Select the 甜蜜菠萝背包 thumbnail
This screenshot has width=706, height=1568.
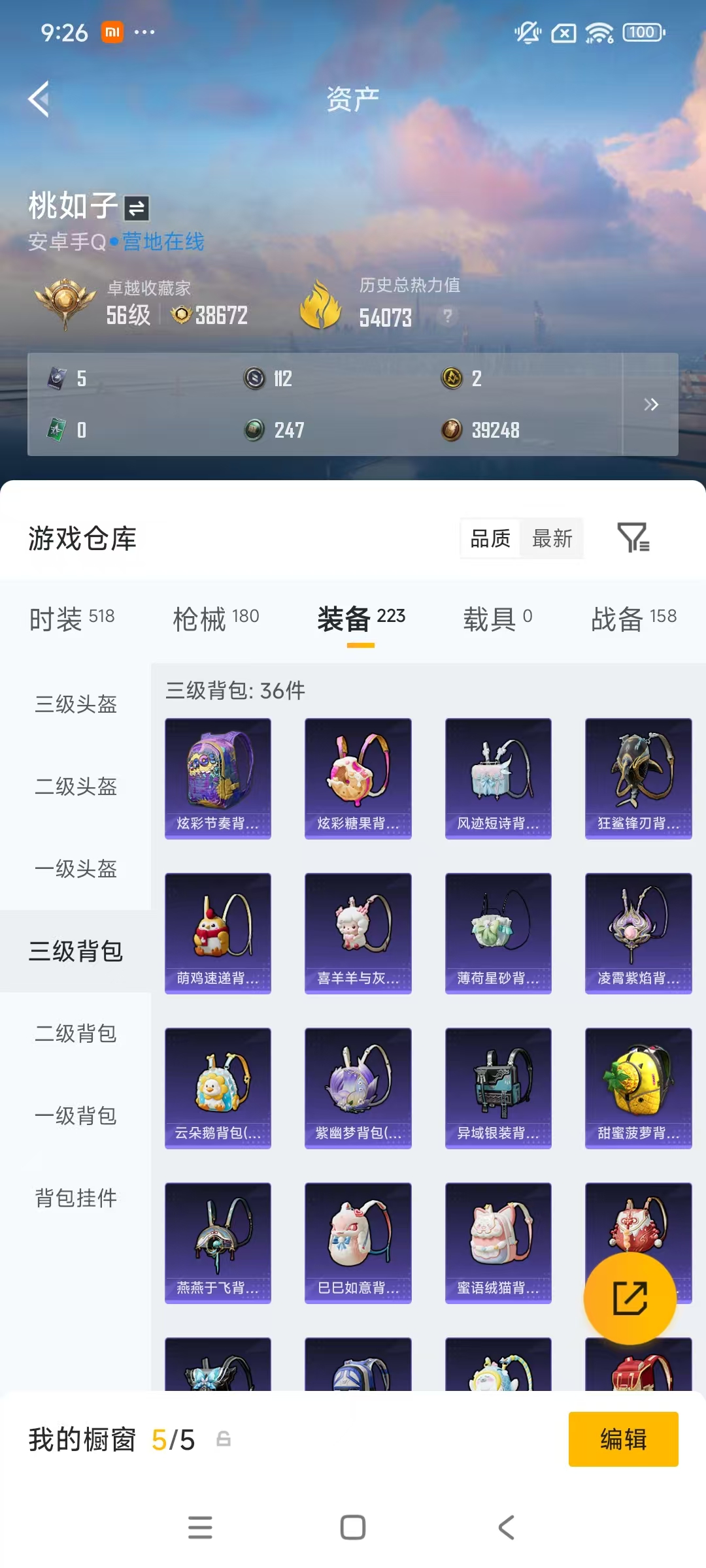tap(638, 1088)
